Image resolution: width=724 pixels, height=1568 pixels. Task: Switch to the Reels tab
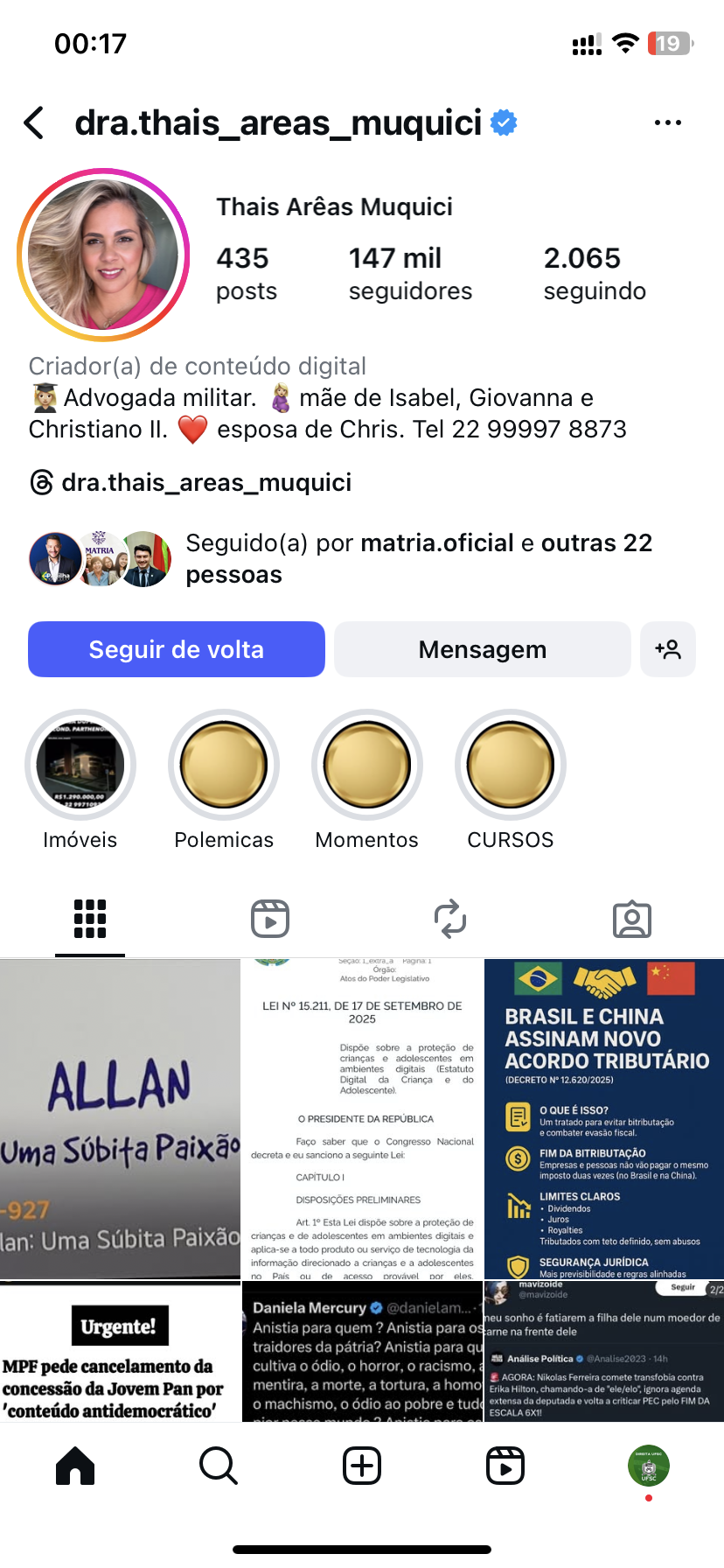(270, 919)
